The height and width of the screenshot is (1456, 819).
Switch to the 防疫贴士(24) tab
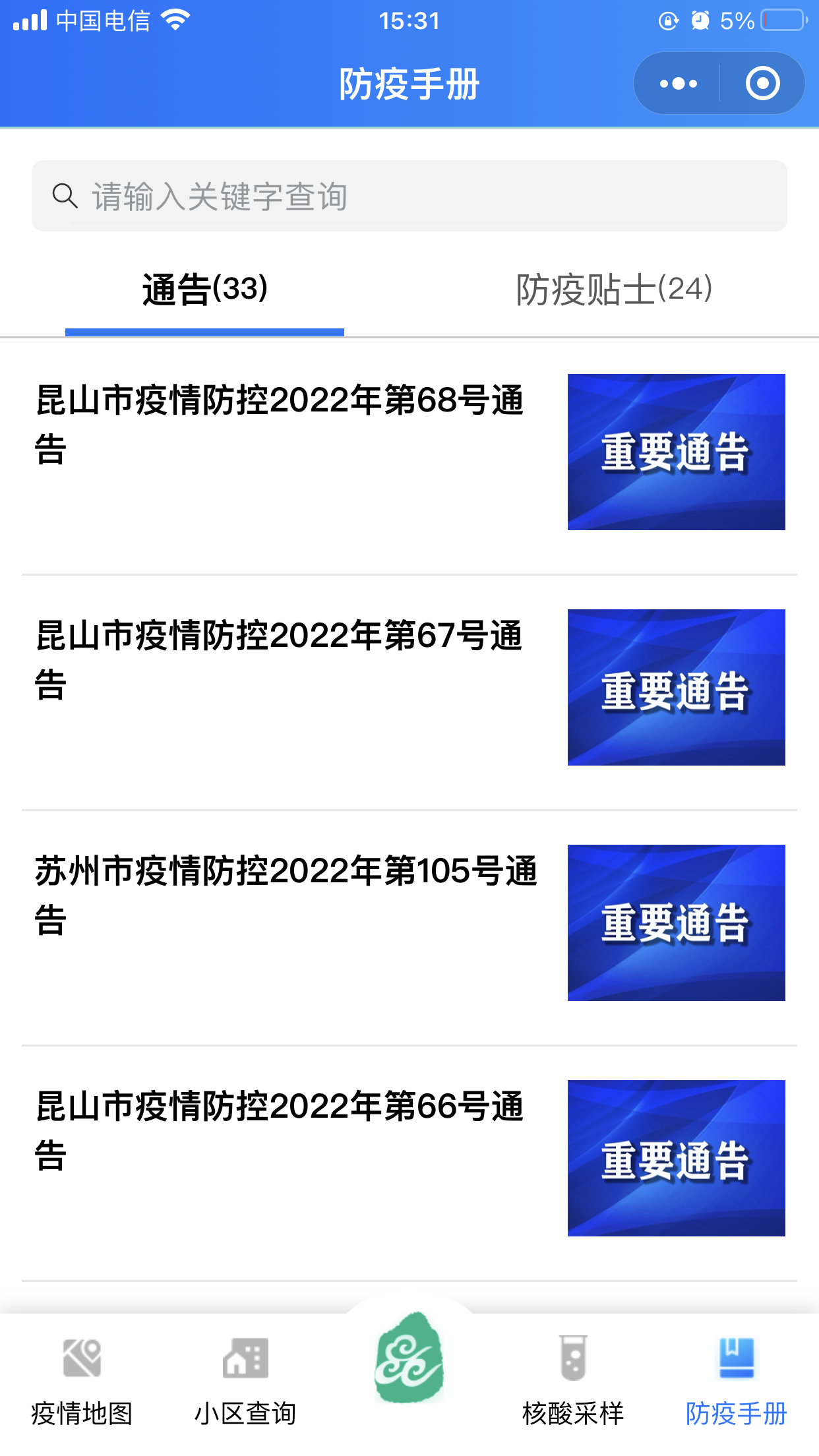tap(614, 290)
